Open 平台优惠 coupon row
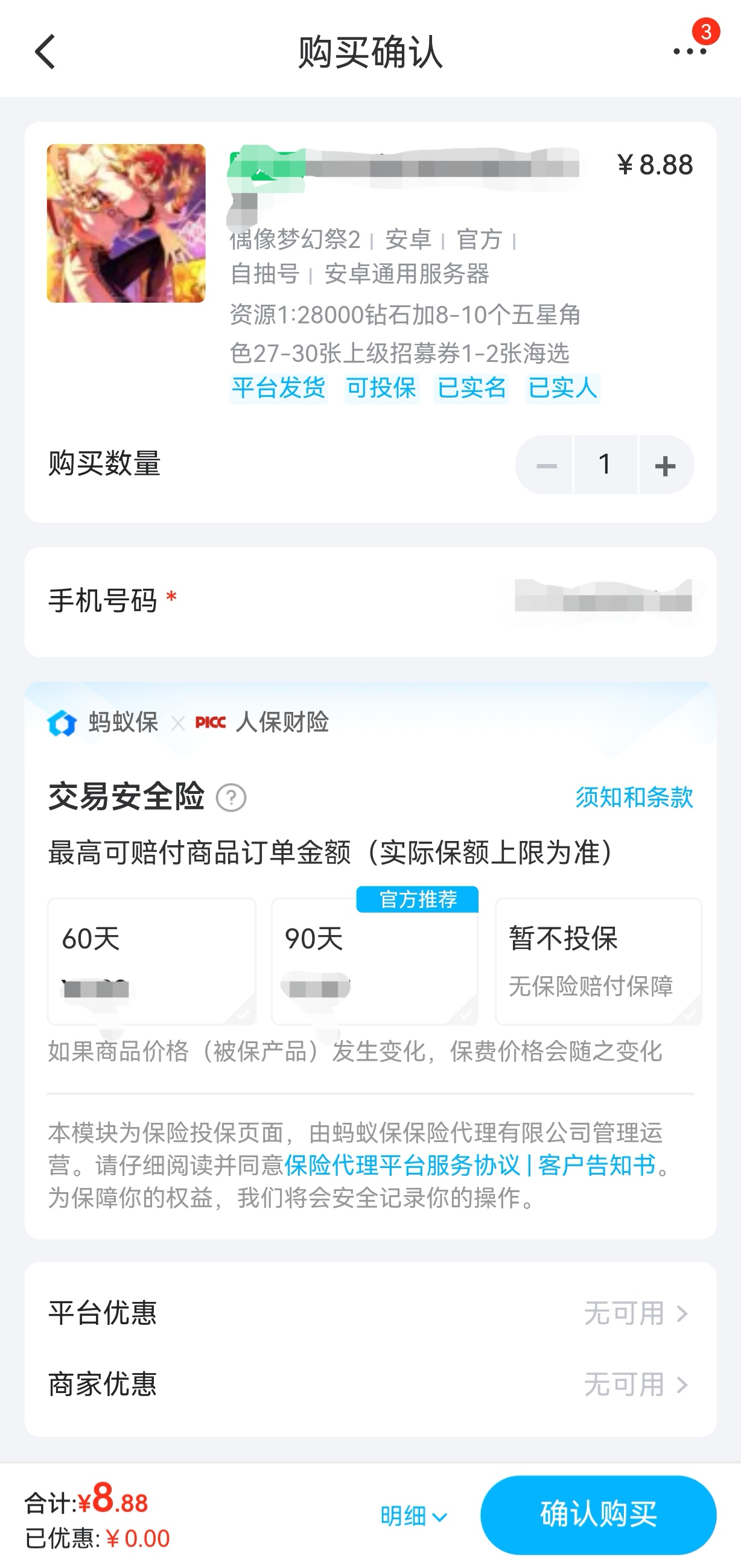The height and width of the screenshot is (1568, 741). point(370,1313)
